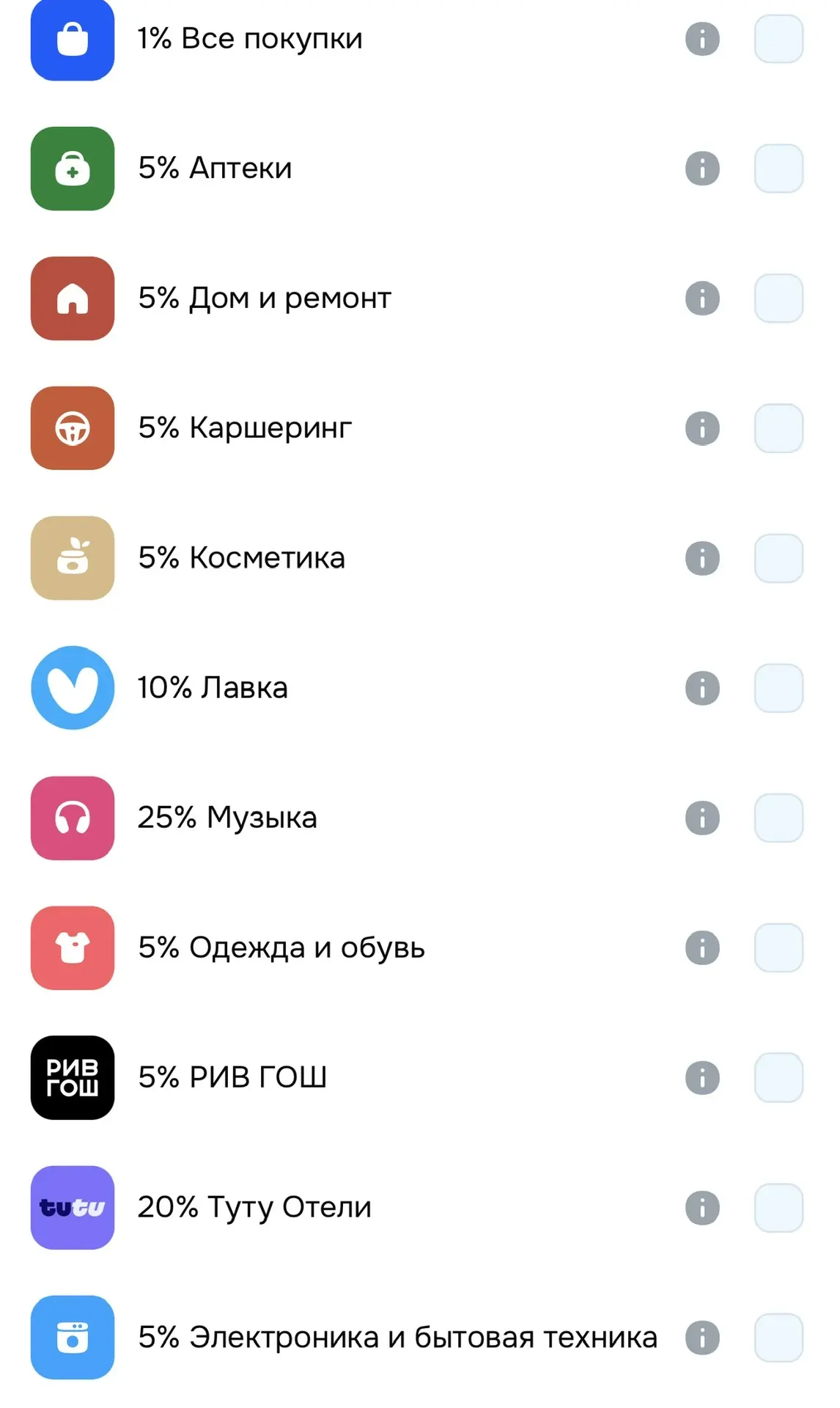The height and width of the screenshot is (1408, 840).
Task: Enable the 5% Каршеринг checkbox
Action: click(778, 428)
